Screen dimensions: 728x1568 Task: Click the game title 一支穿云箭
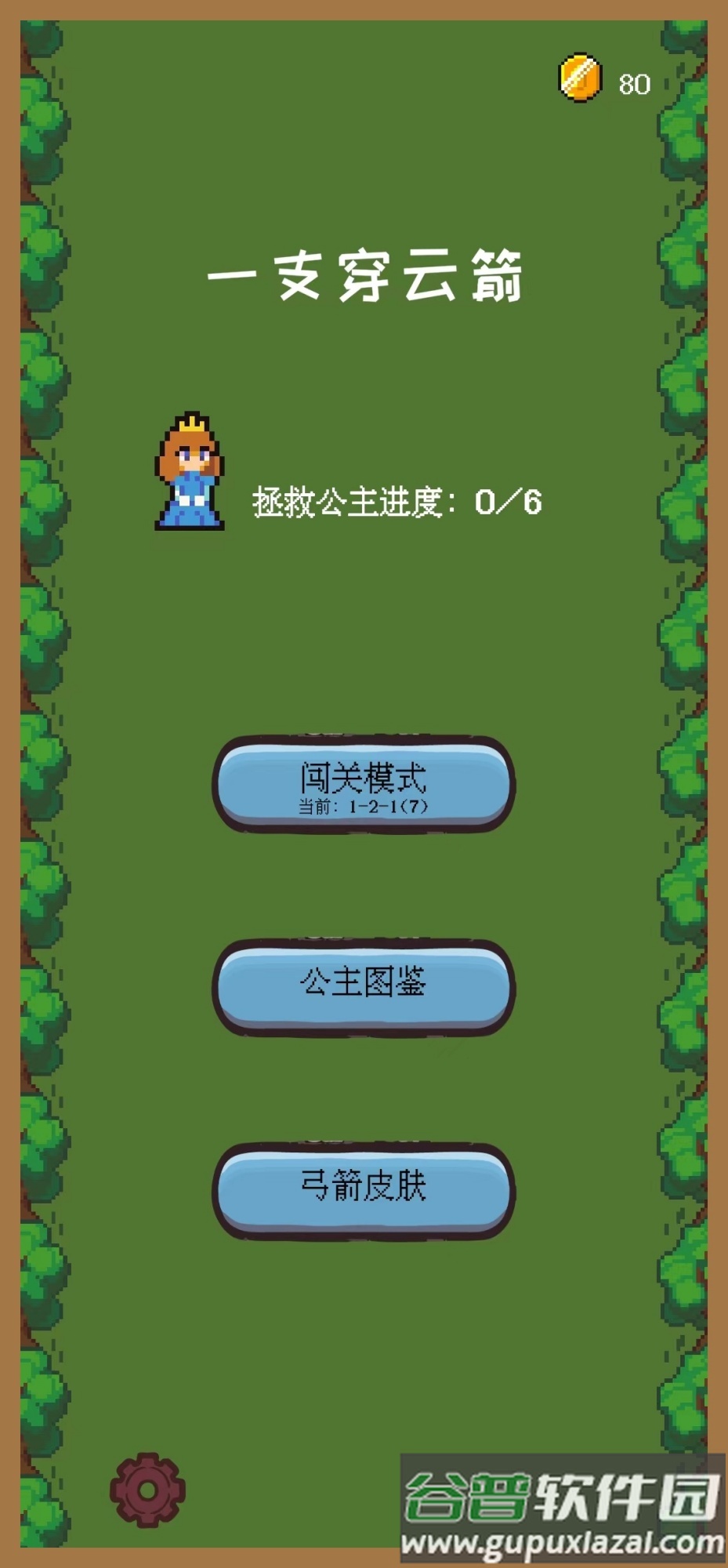368,278
